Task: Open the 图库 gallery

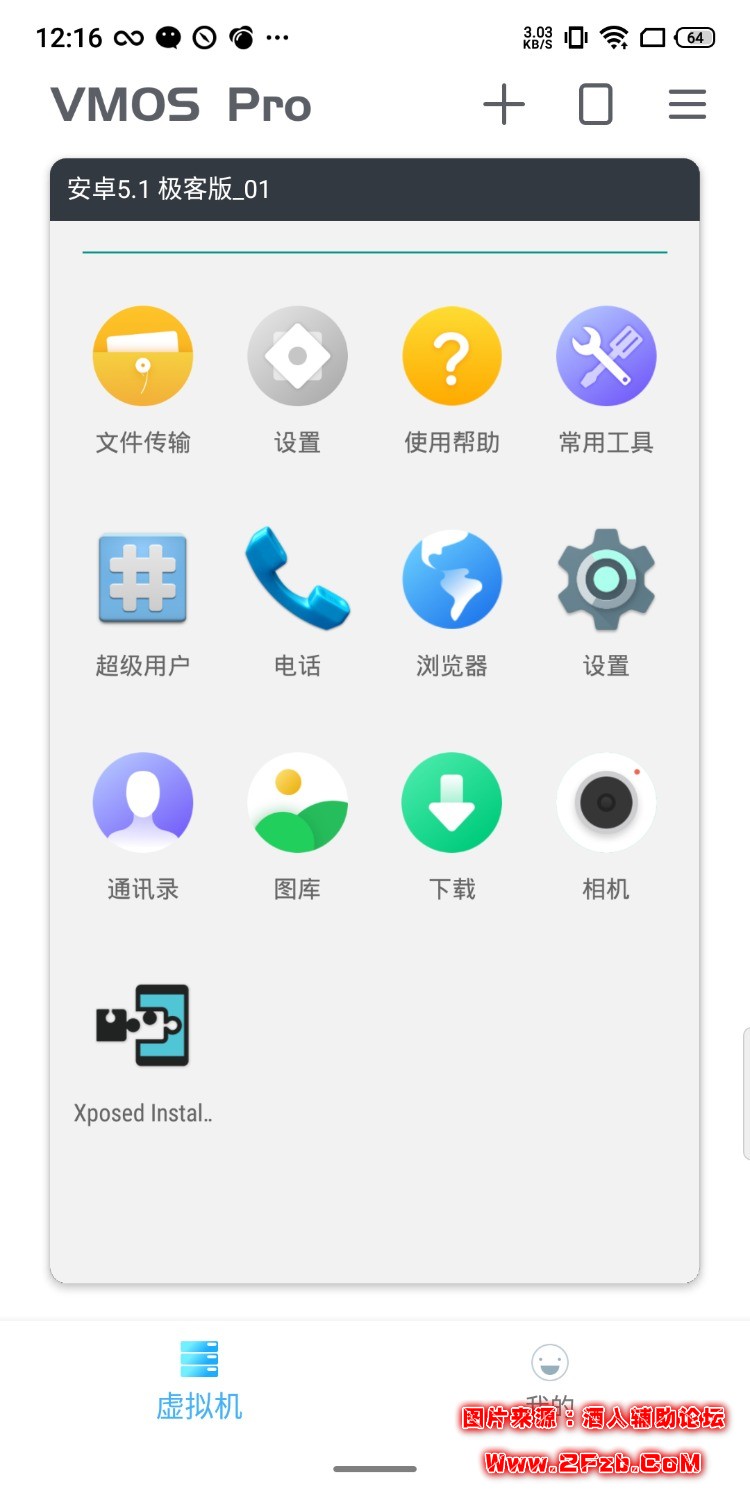Action: [x=297, y=803]
